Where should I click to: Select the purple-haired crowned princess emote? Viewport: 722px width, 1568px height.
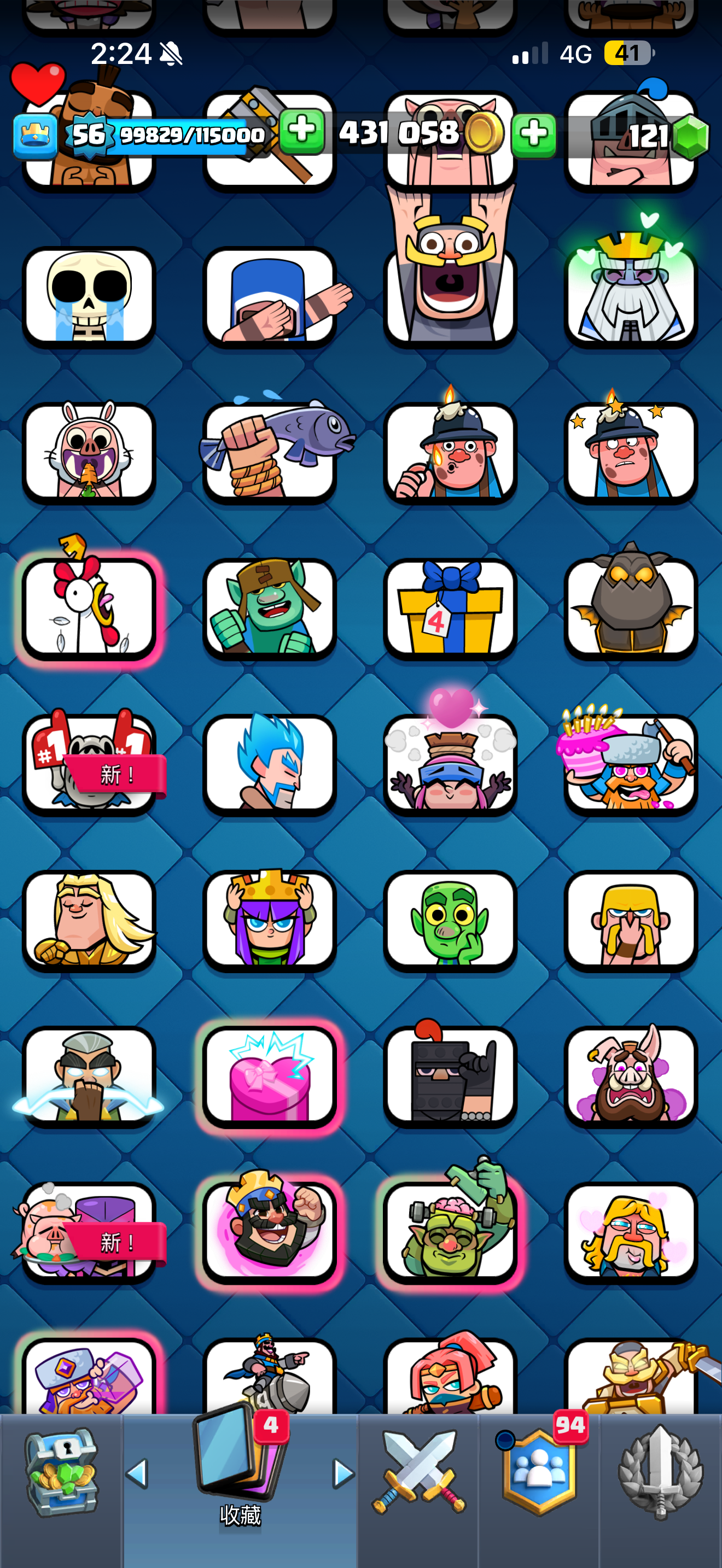[x=270, y=920]
